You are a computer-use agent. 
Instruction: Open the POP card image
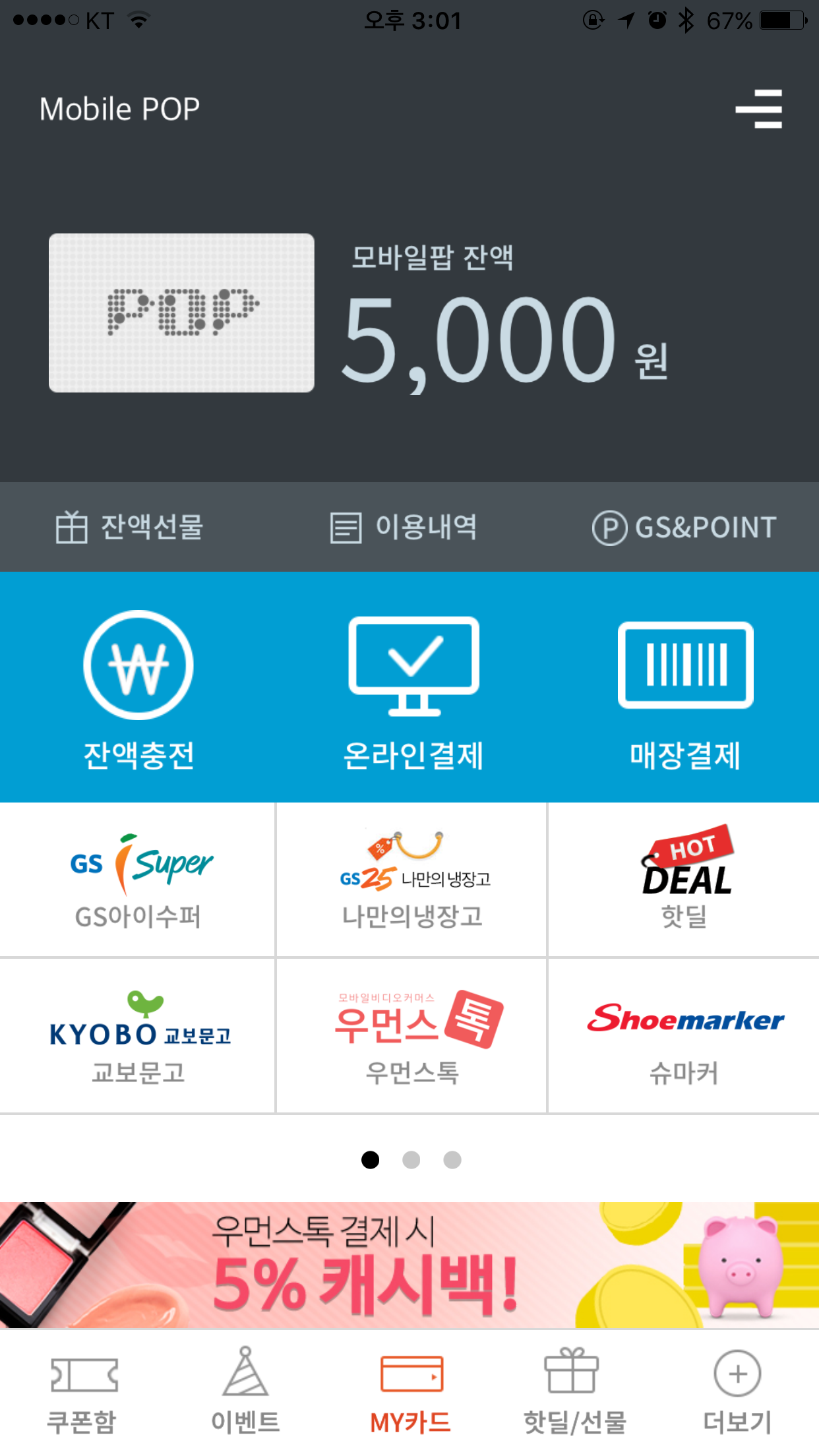point(181,313)
